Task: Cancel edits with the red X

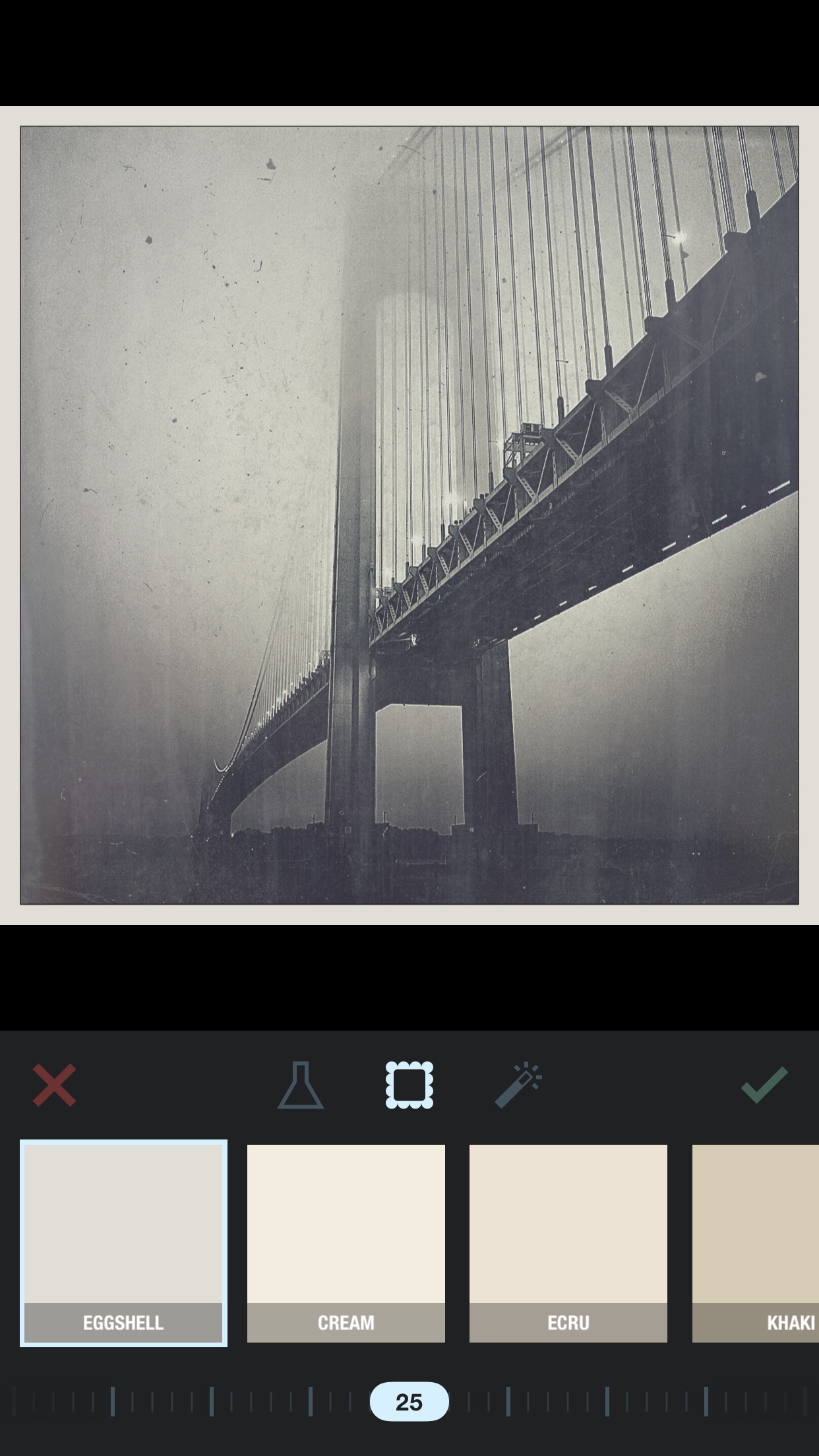Action: pos(54,1085)
